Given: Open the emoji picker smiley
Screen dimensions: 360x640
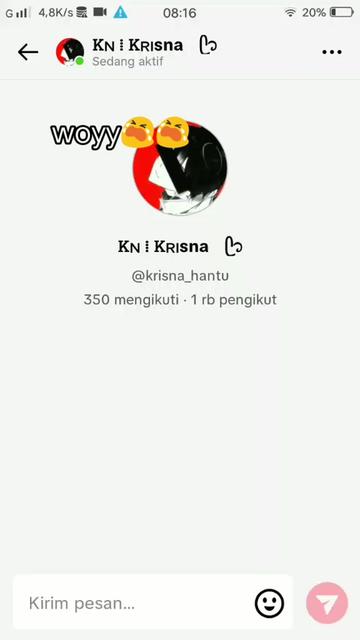Looking at the screenshot, I should pos(269,603).
